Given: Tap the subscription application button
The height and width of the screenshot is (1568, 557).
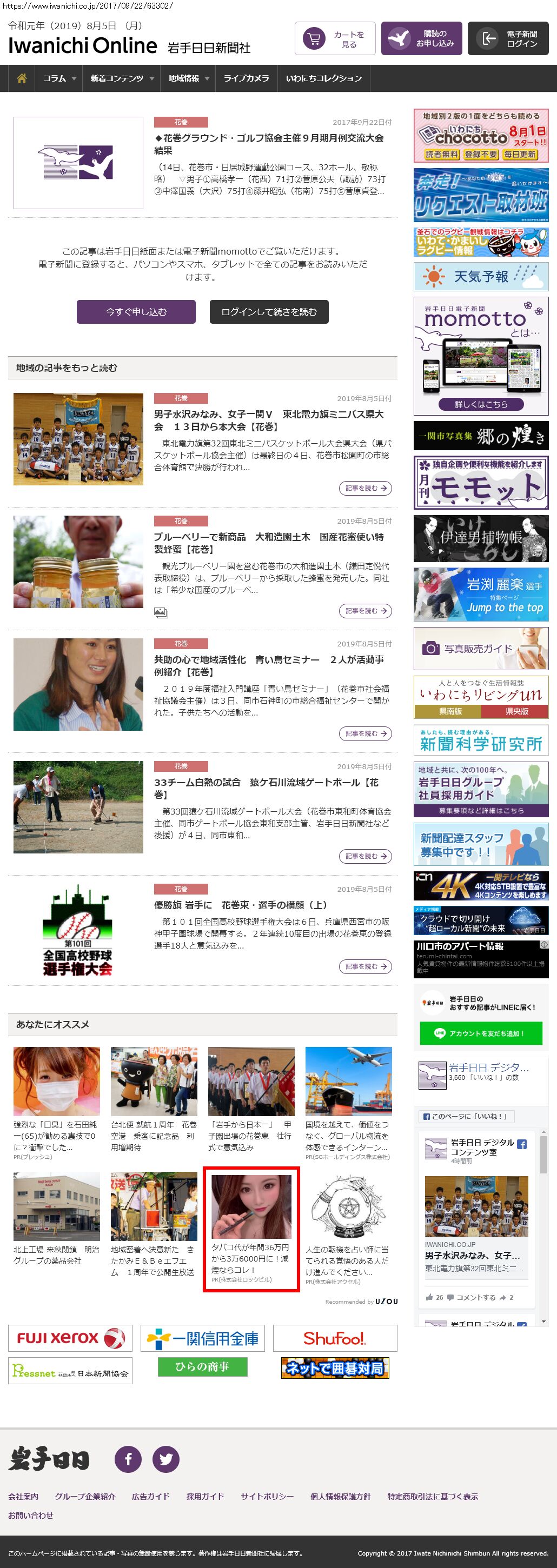Looking at the screenshot, I should click(x=421, y=38).
